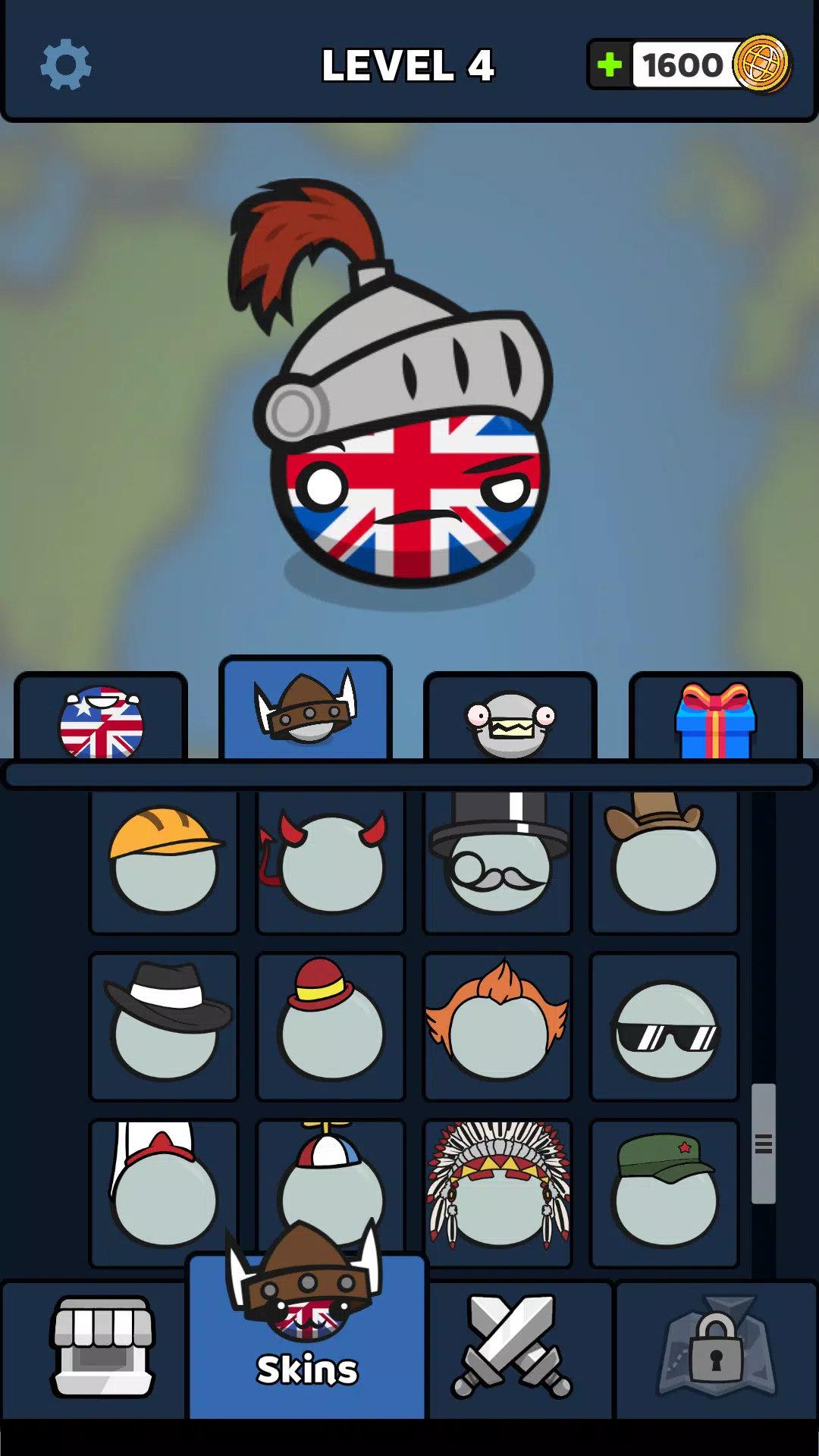Image resolution: width=819 pixels, height=1456 pixels.
Task: Select the black sunglasses skin
Action: point(664,1026)
